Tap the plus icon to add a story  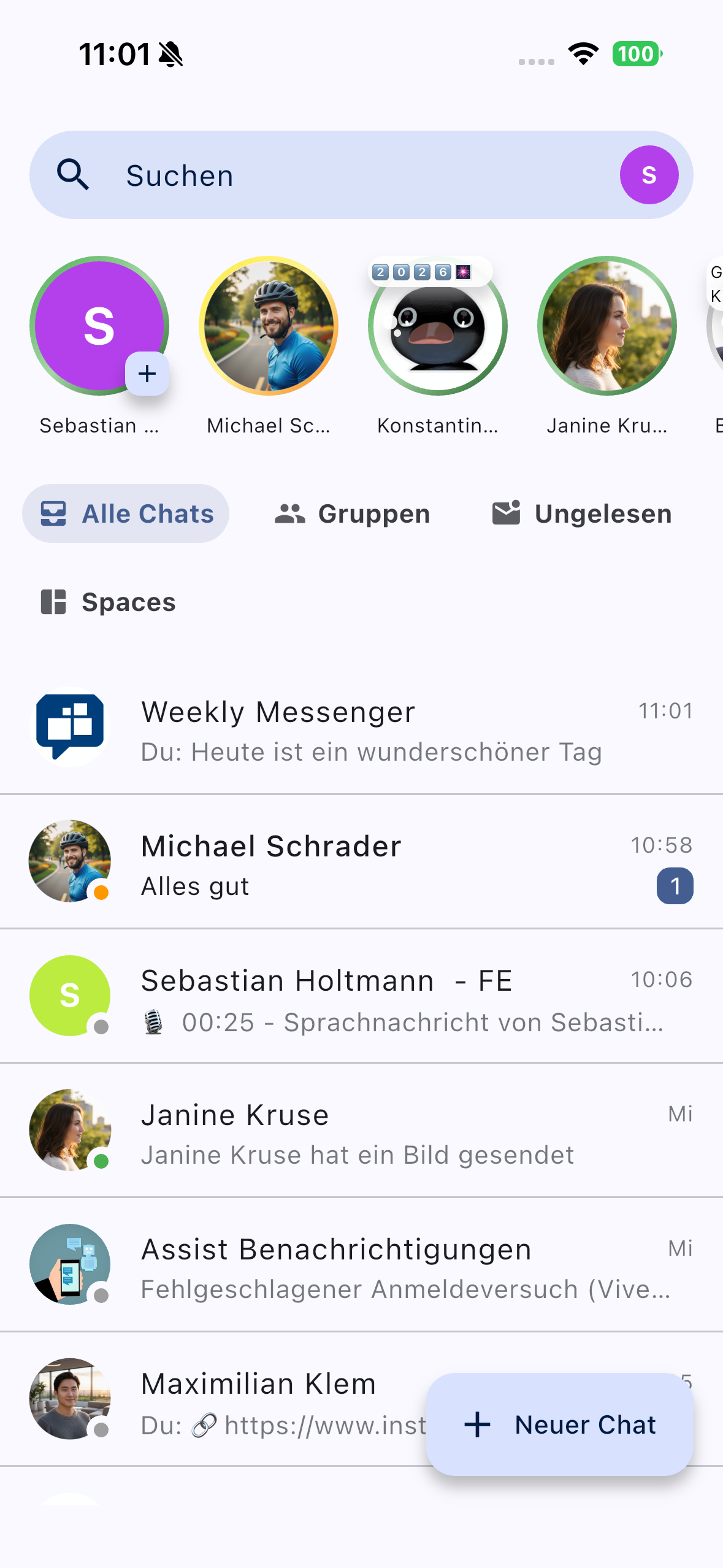pos(147,374)
